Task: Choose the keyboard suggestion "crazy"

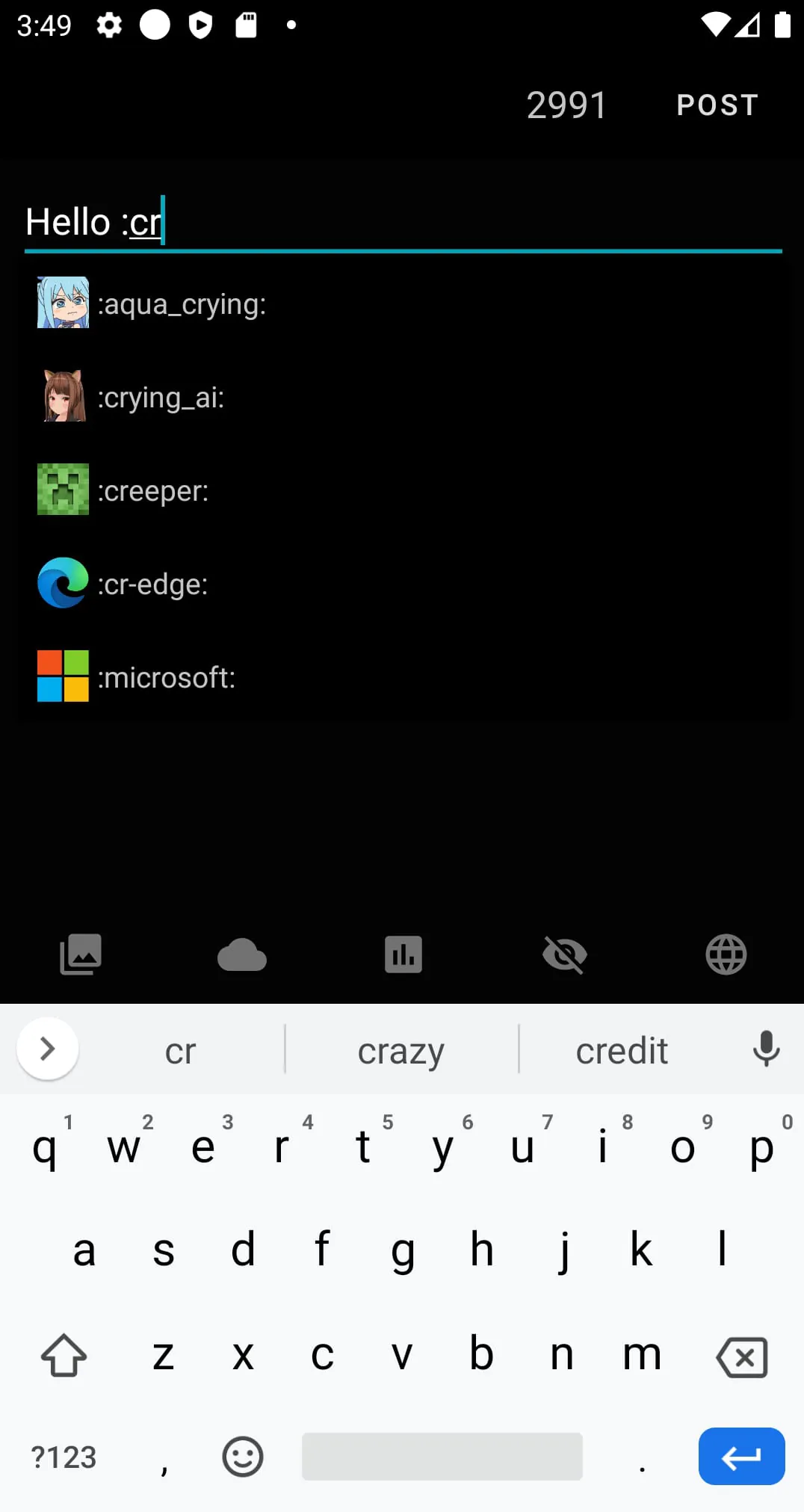Action: tap(401, 1051)
